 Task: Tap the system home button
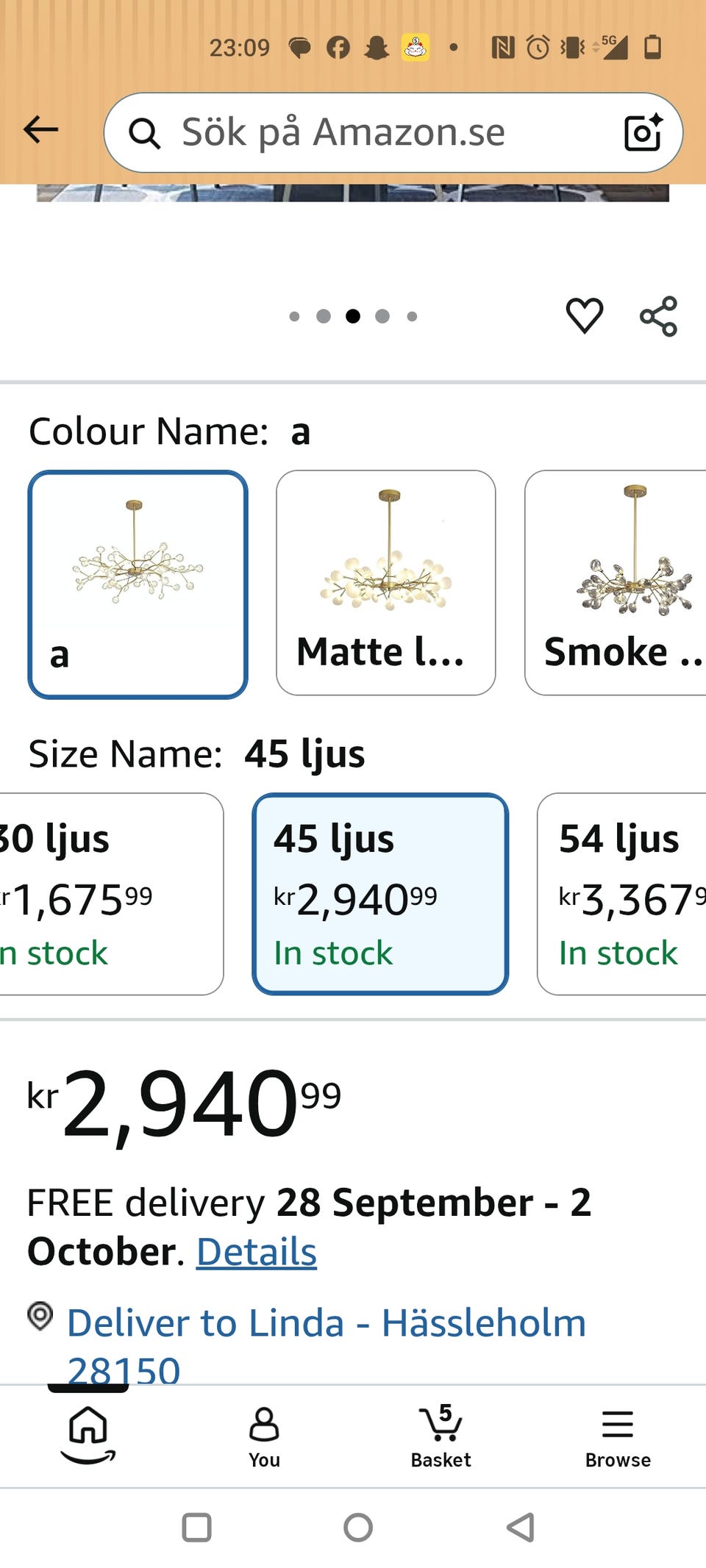(358, 1528)
